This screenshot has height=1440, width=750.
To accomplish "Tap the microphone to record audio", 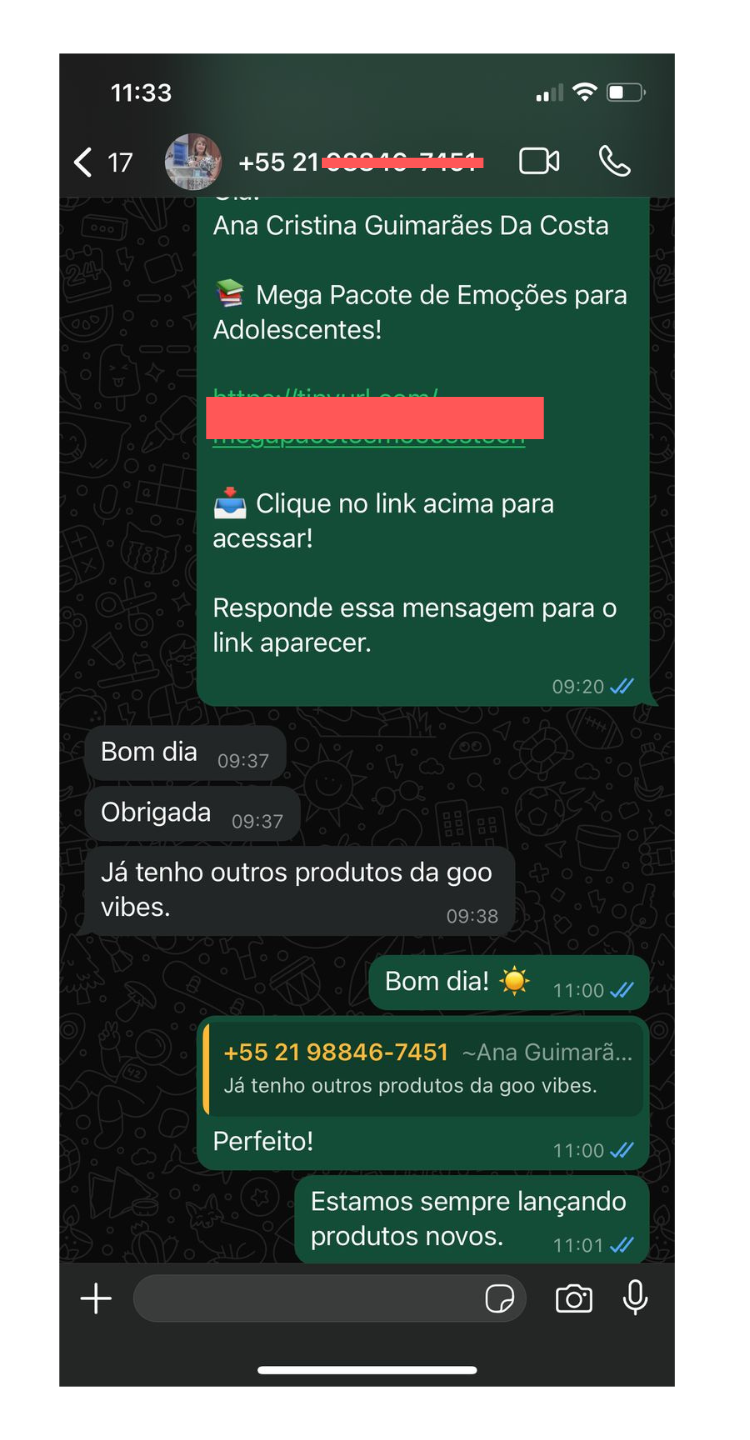I will pyautogui.click(x=635, y=1298).
